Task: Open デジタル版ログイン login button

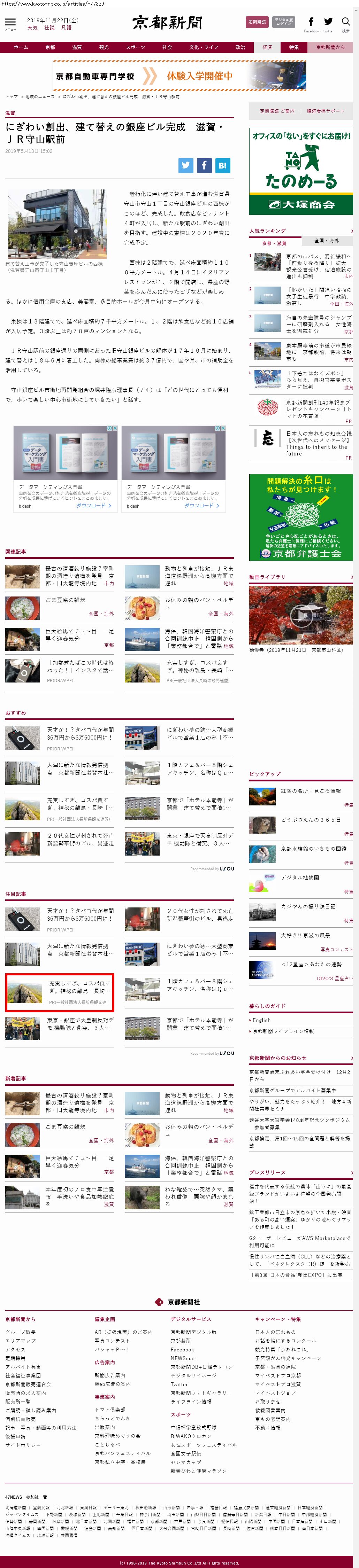Action: pyautogui.click(x=283, y=22)
